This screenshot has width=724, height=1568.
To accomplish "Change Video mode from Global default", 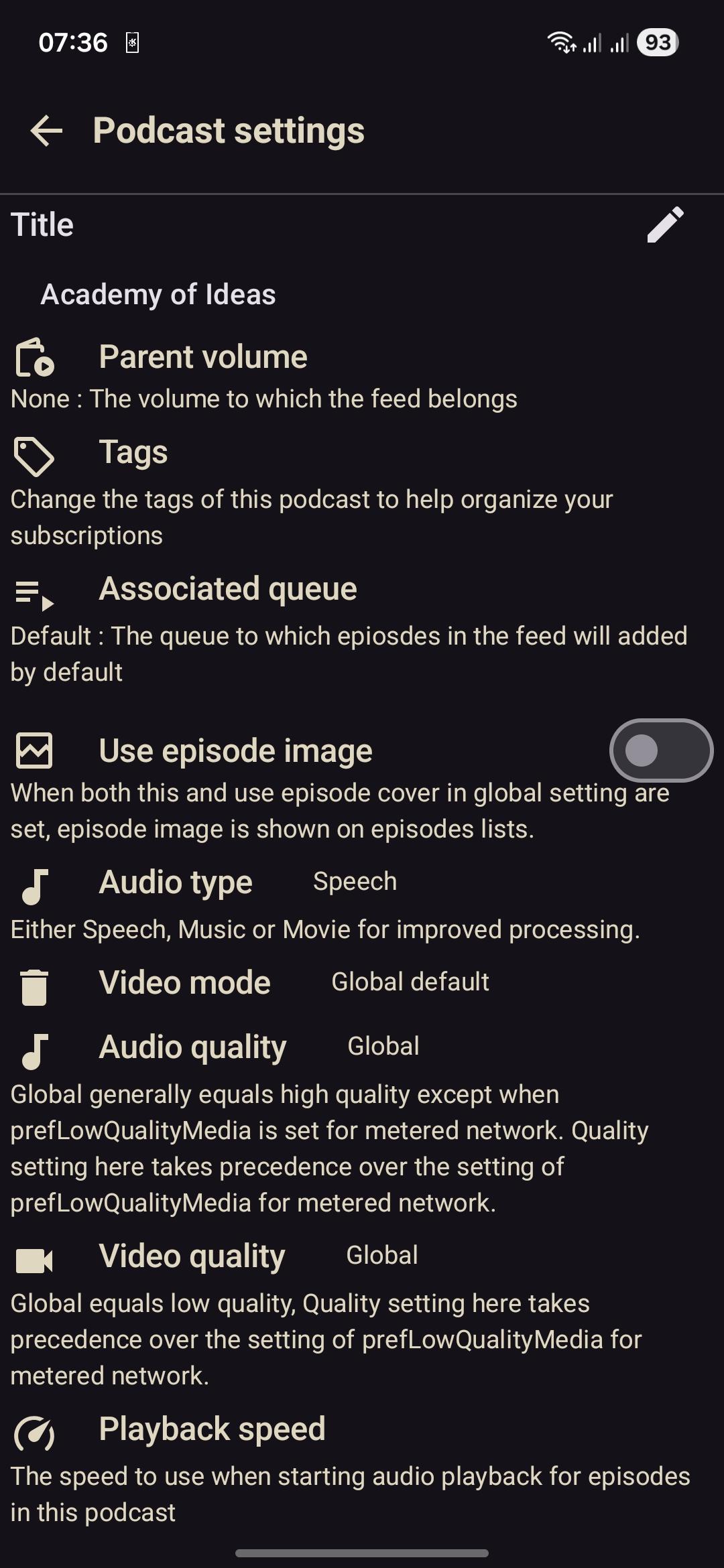I will pos(410,982).
